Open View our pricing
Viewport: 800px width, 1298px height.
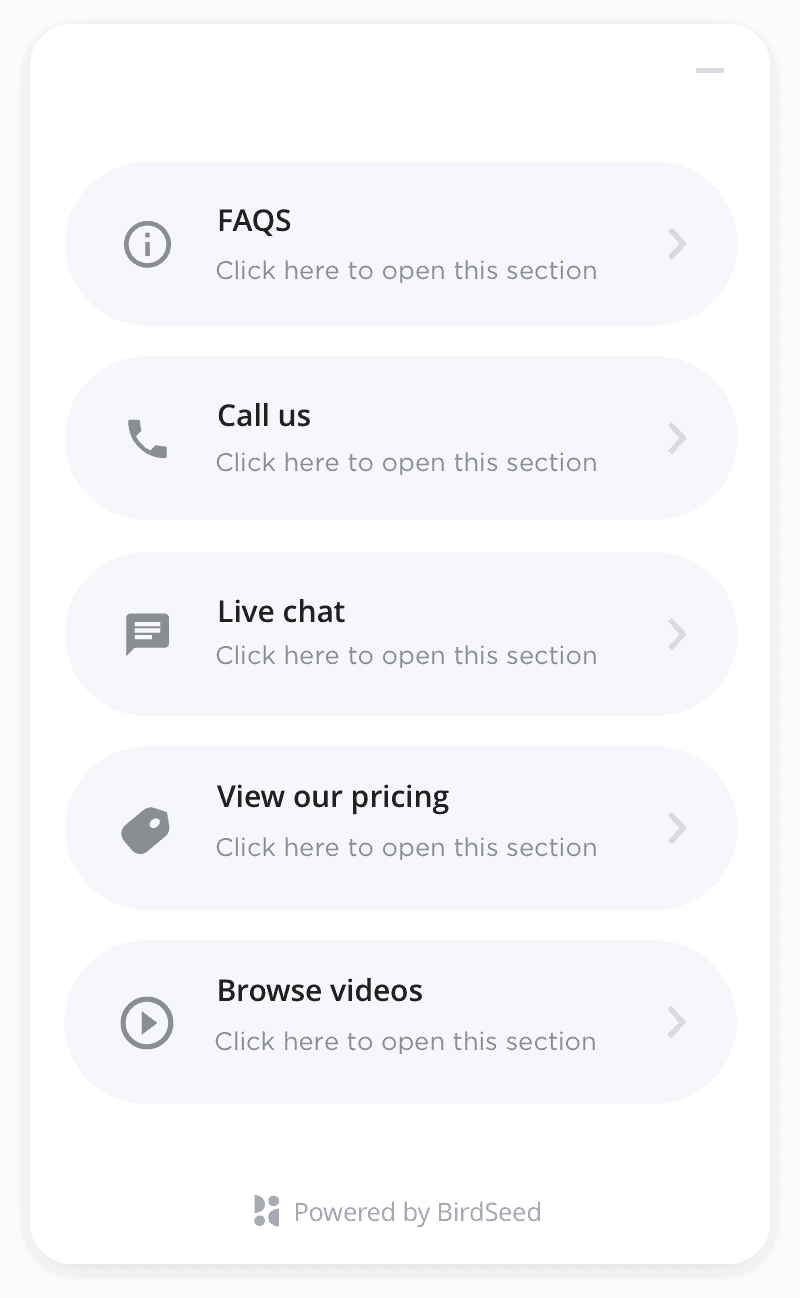400,828
